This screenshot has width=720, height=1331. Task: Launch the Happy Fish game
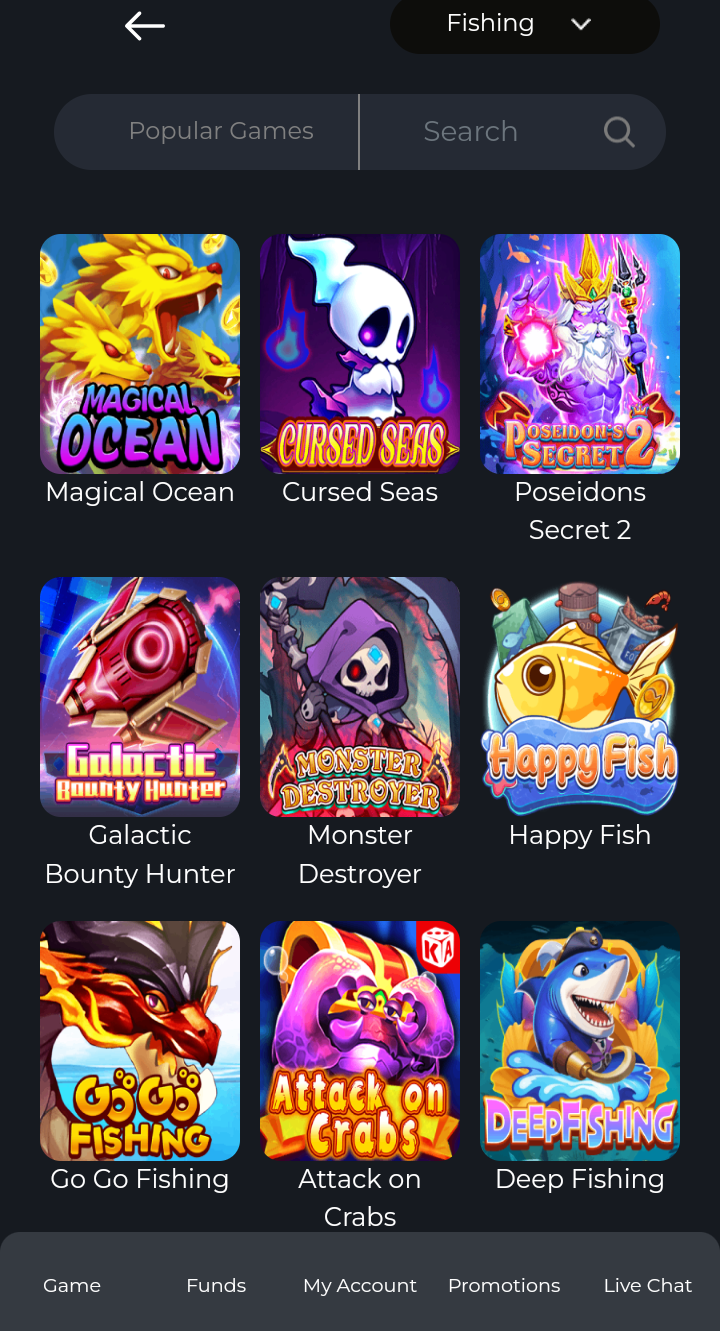click(580, 697)
